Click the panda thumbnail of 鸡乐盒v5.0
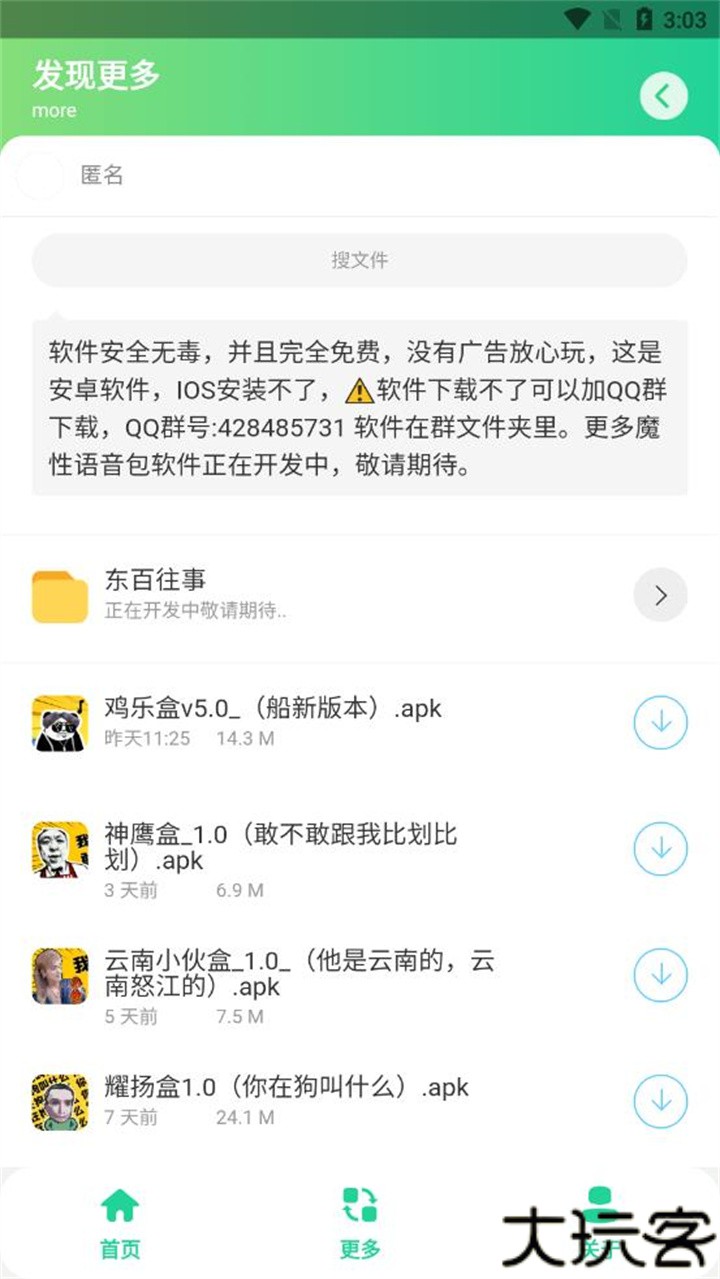The image size is (720, 1279). (x=59, y=722)
